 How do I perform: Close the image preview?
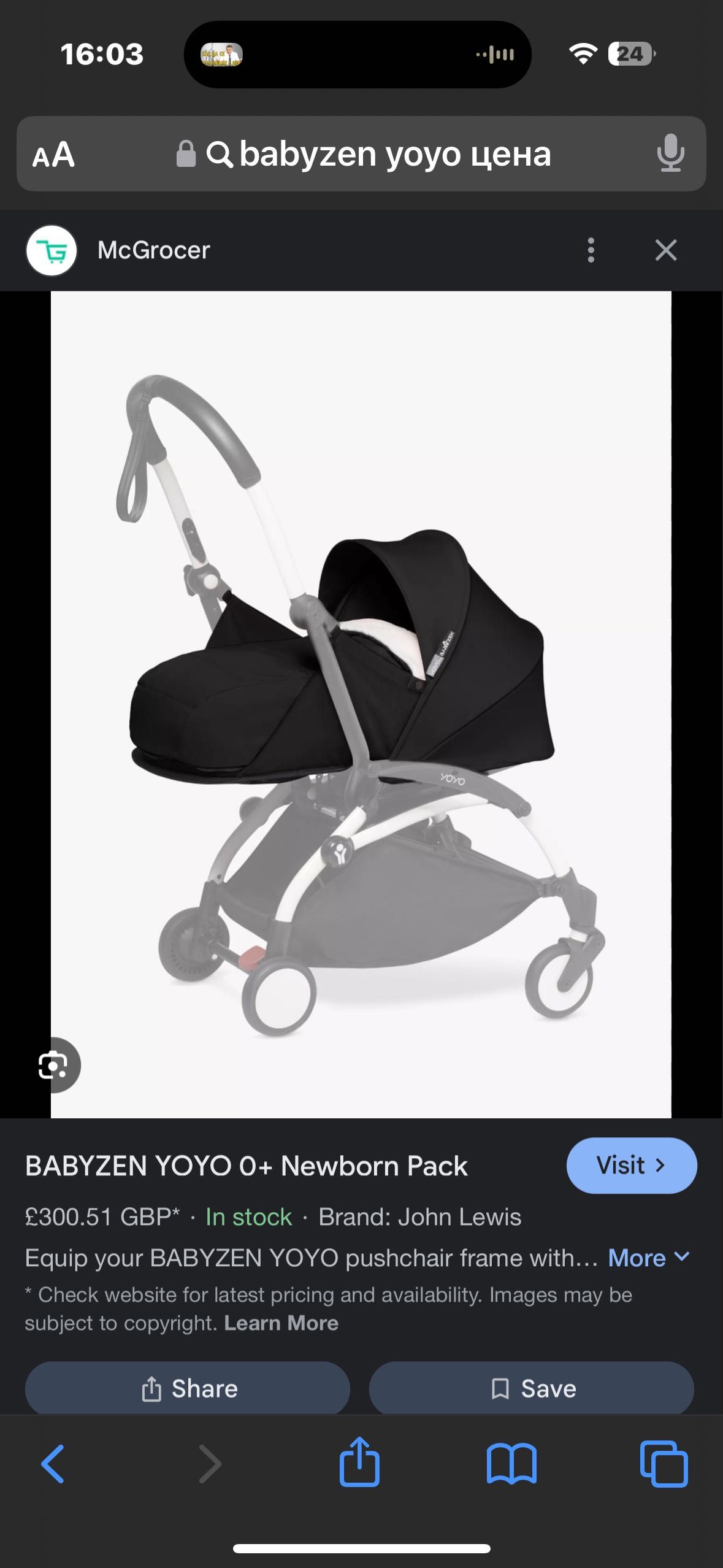665,250
